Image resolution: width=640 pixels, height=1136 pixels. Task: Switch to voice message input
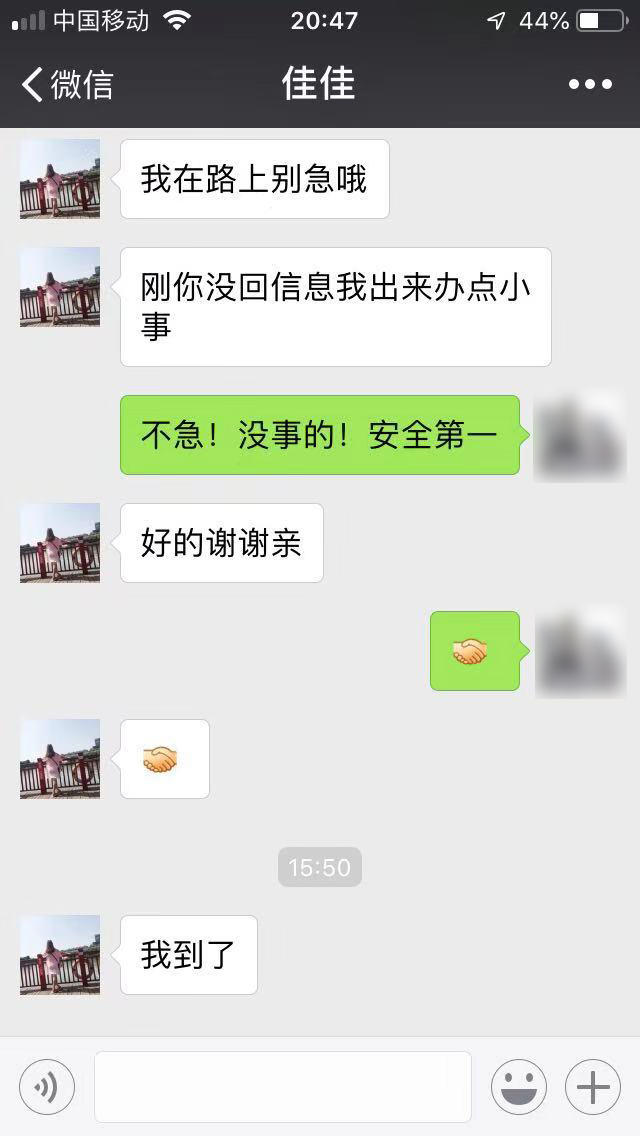coord(46,1087)
